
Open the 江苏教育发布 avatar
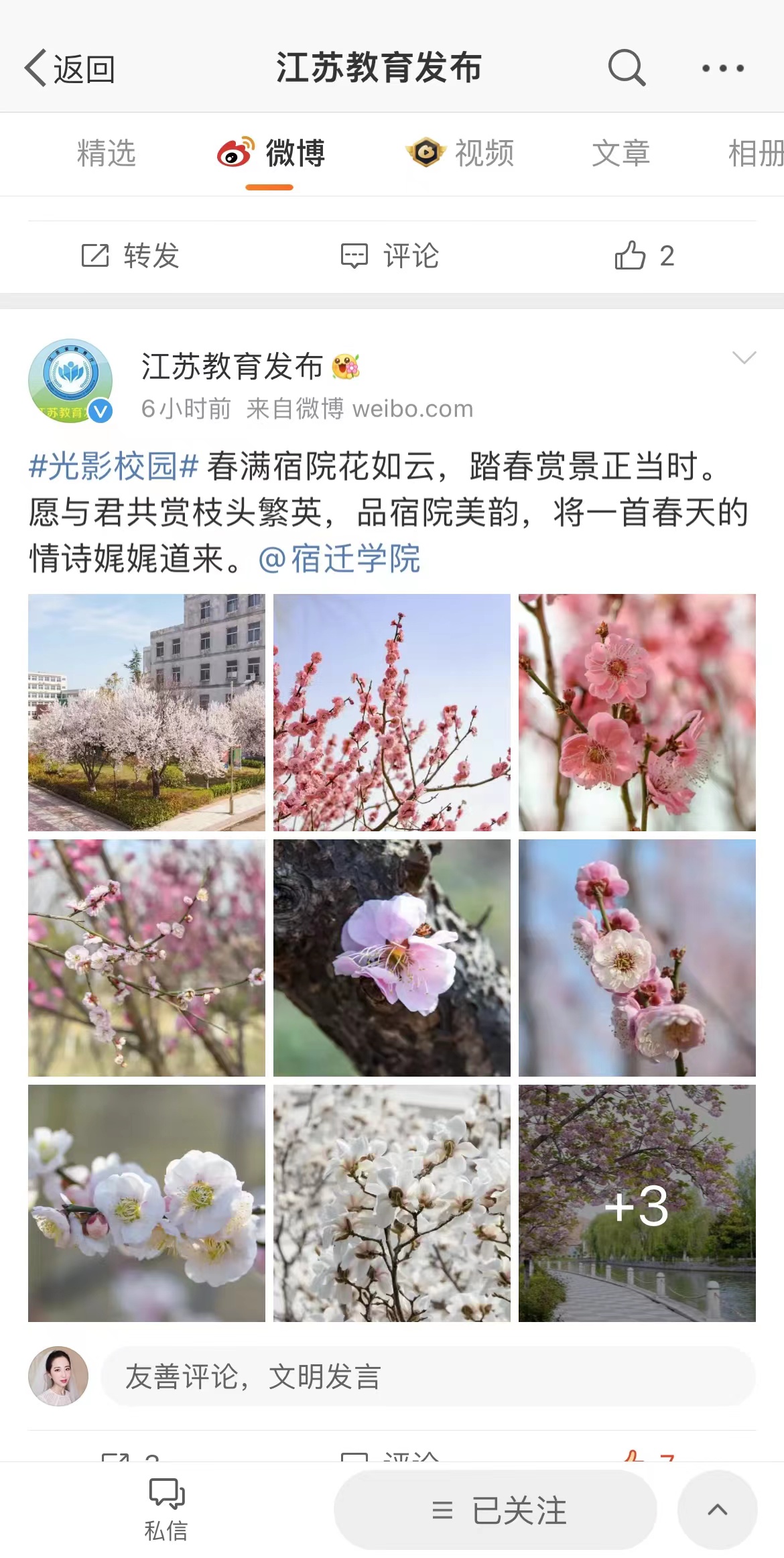coord(70,381)
